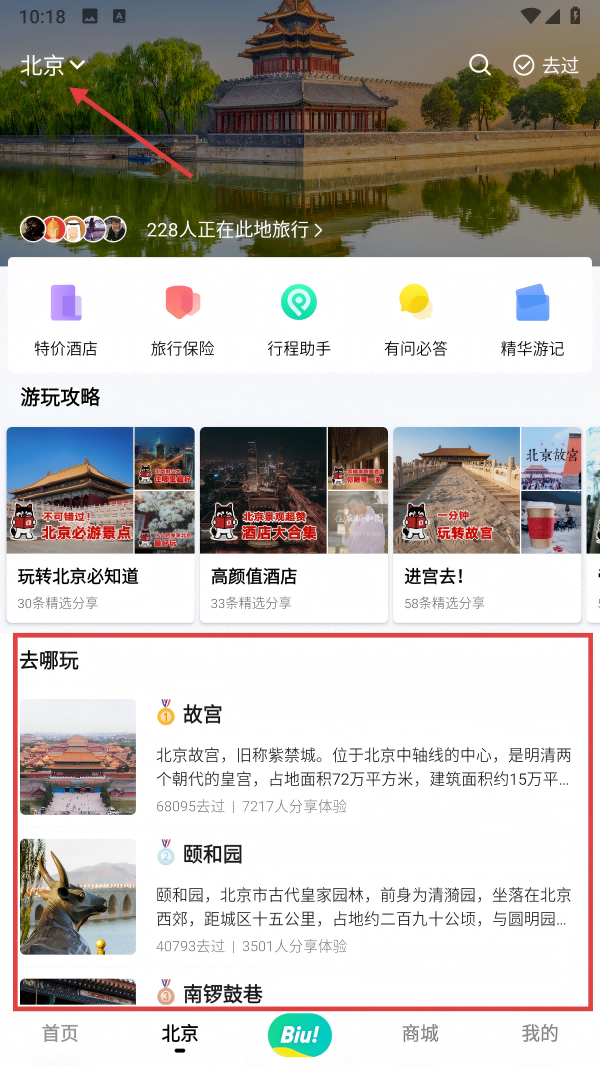This screenshot has height=1066, width=600.
Task: Mark this city as 去过
Action: [546, 65]
